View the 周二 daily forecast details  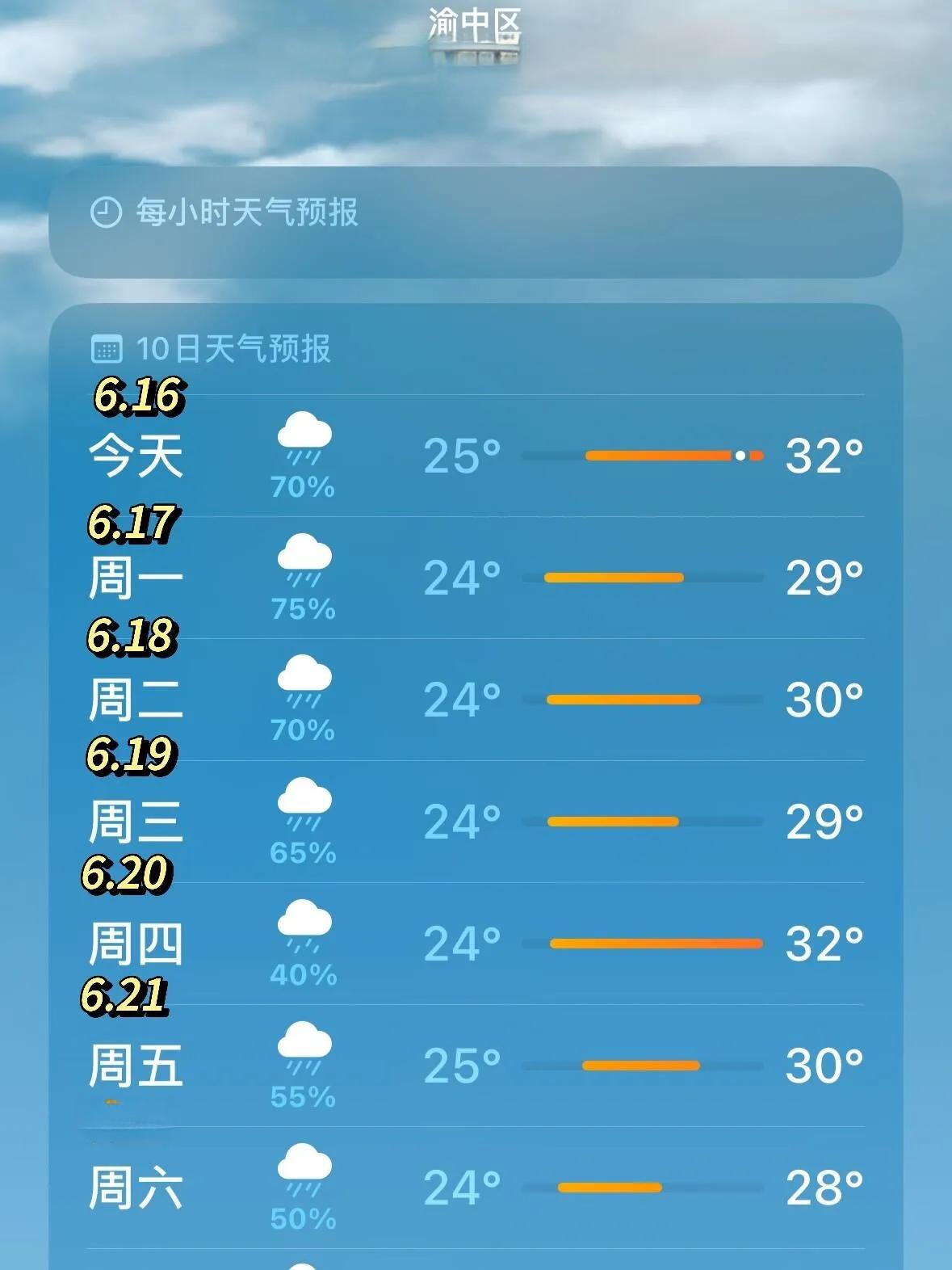point(475,700)
